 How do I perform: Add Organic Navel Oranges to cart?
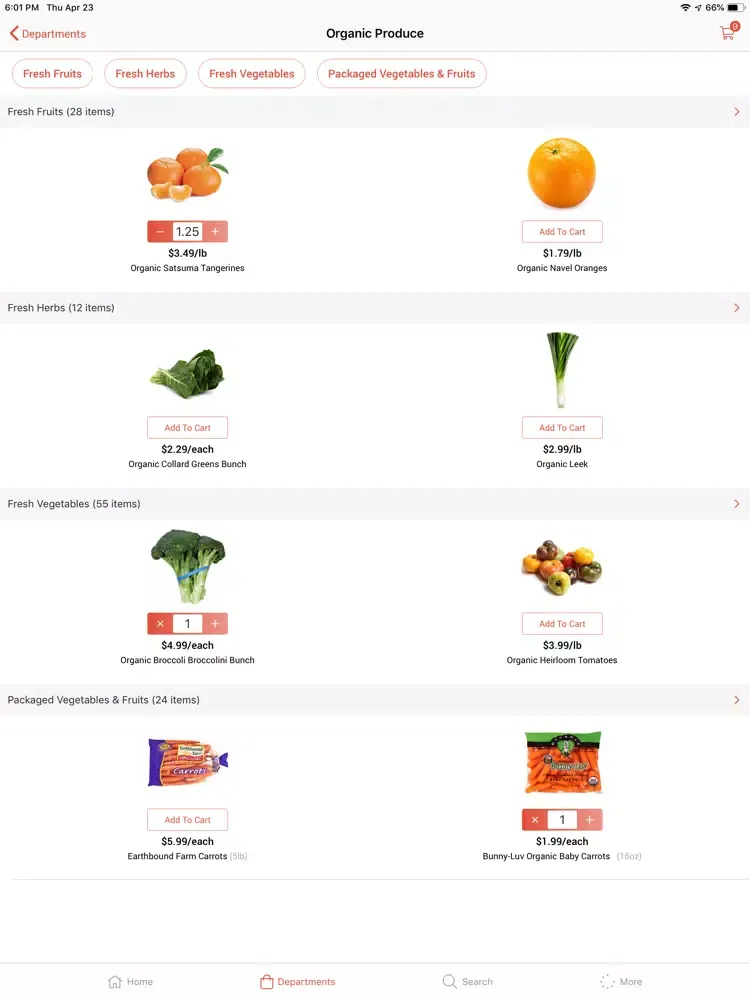click(x=562, y=232)
